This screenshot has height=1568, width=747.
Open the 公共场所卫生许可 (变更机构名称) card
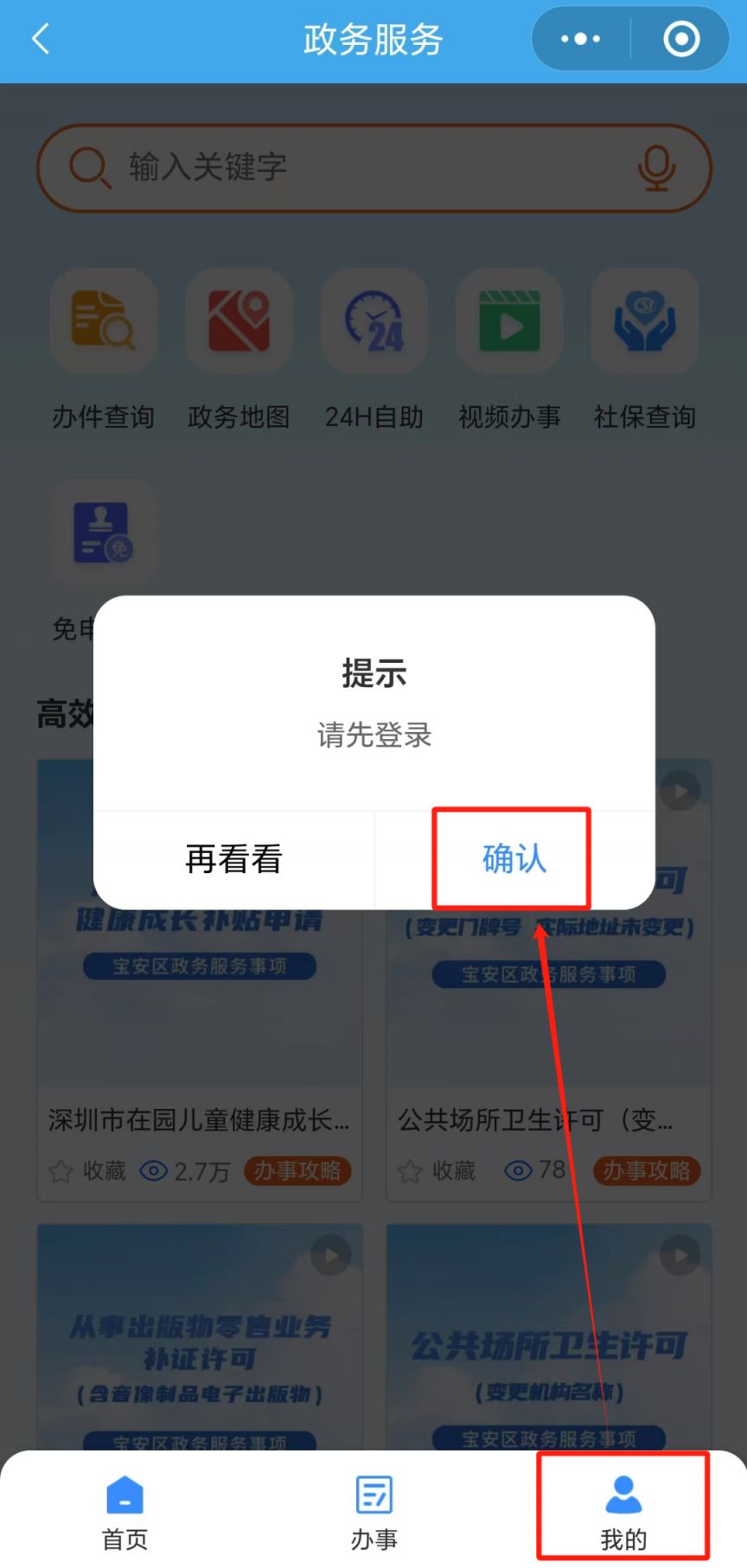548,1340
